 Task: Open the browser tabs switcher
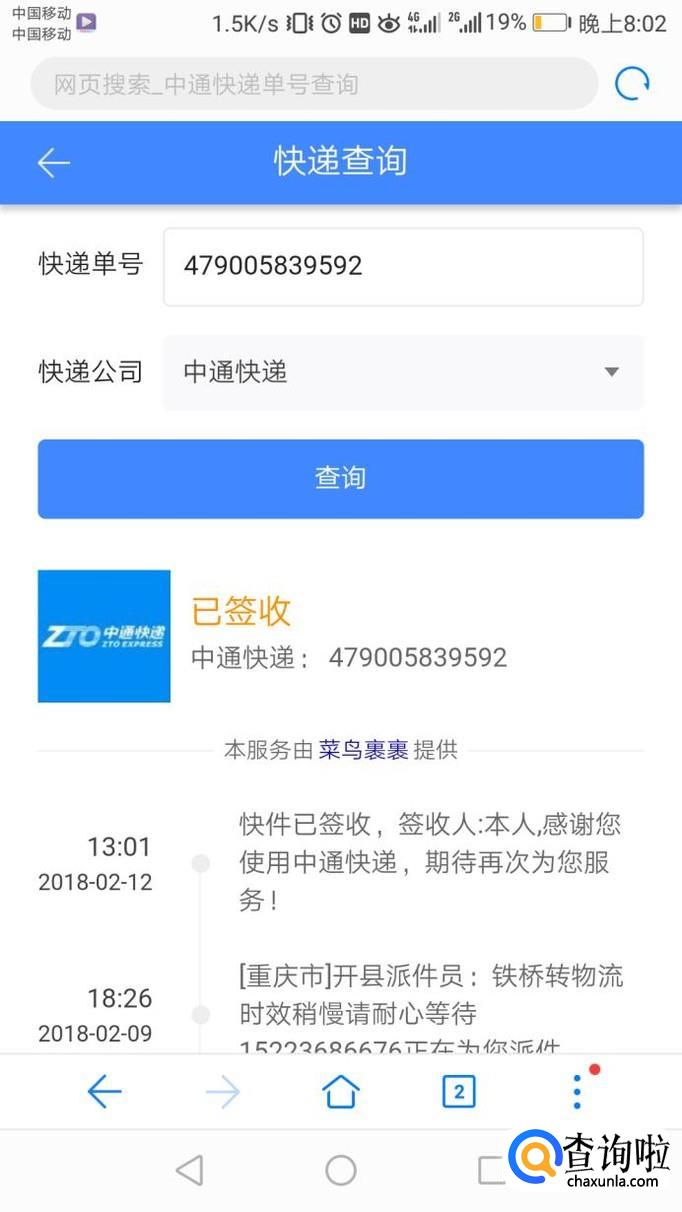(459, 1092)
